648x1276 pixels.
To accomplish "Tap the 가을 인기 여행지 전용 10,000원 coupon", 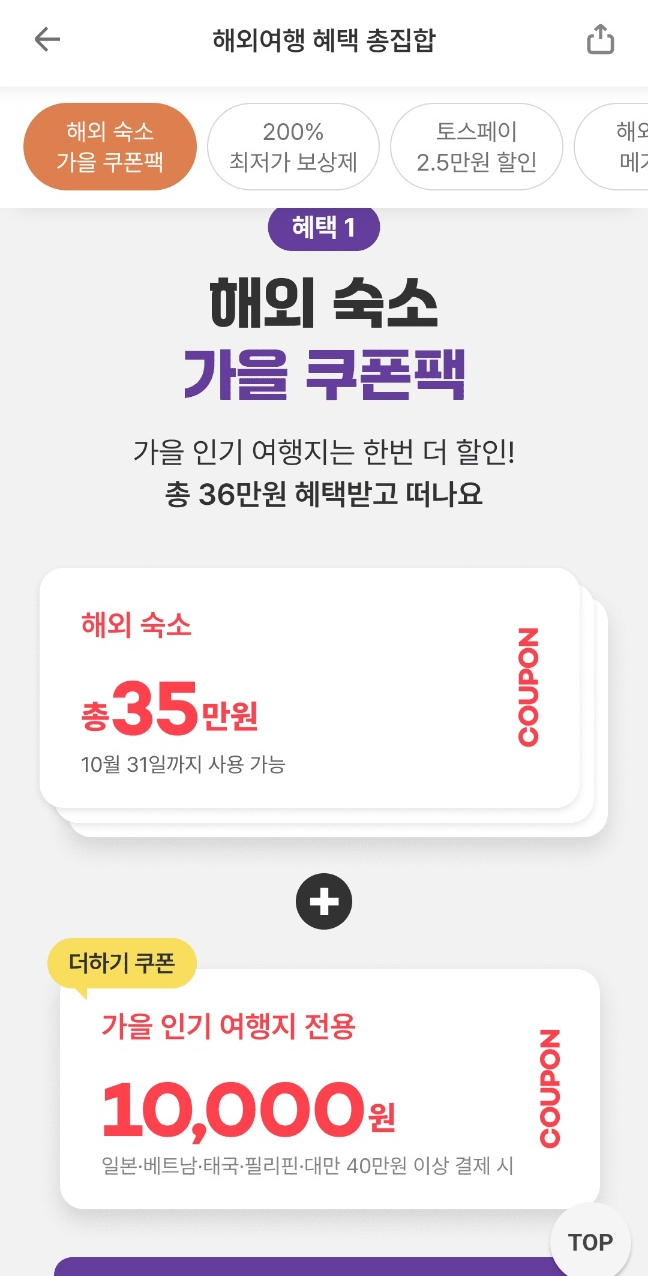I will [x=329, y=1088].
